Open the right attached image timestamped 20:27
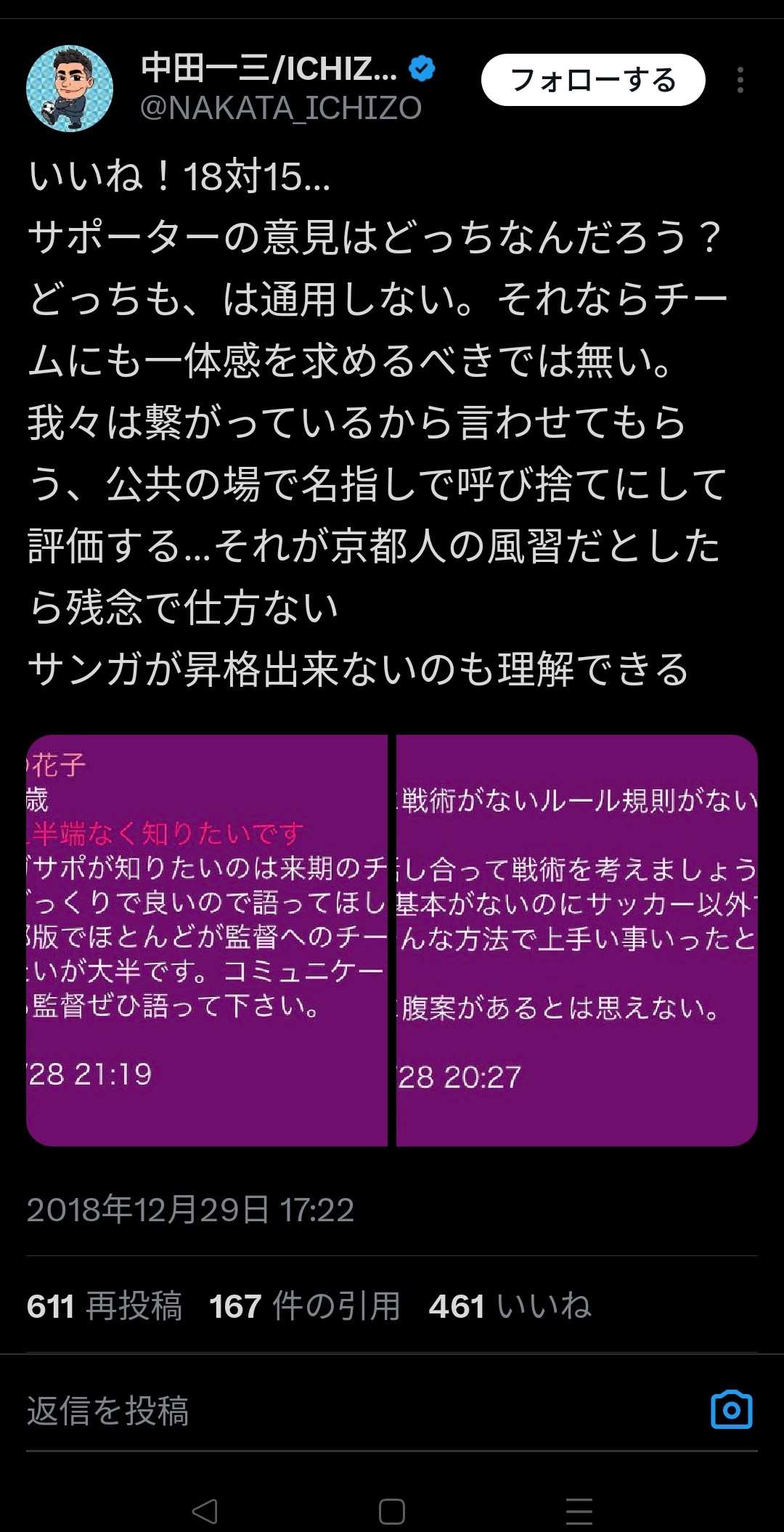The width and height of the screenshot is (784, 1532). click(576, 940)
